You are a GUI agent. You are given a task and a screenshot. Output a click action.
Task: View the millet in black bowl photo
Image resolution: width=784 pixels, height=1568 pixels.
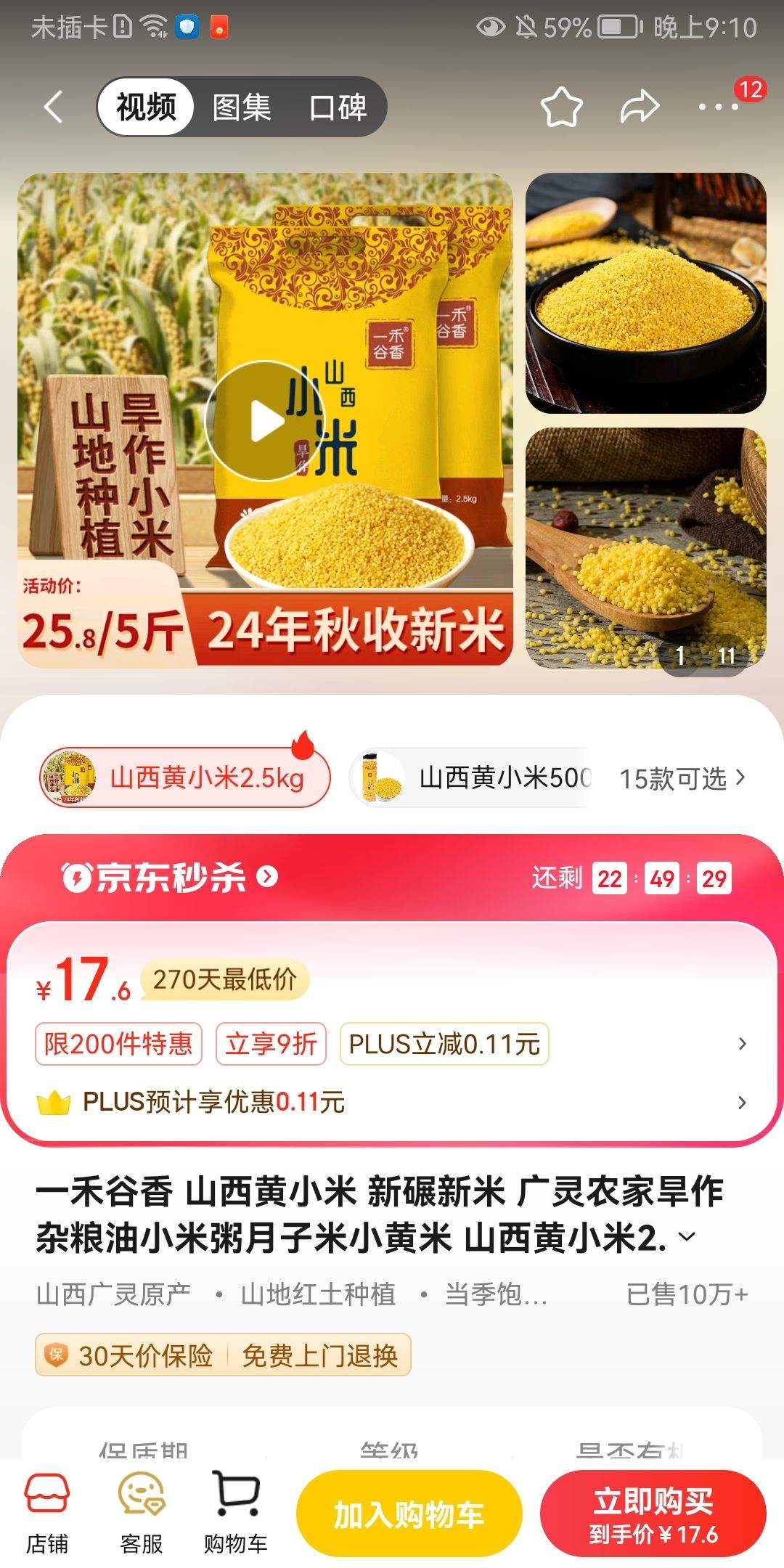pyautogui.click(x=645, y=293)
